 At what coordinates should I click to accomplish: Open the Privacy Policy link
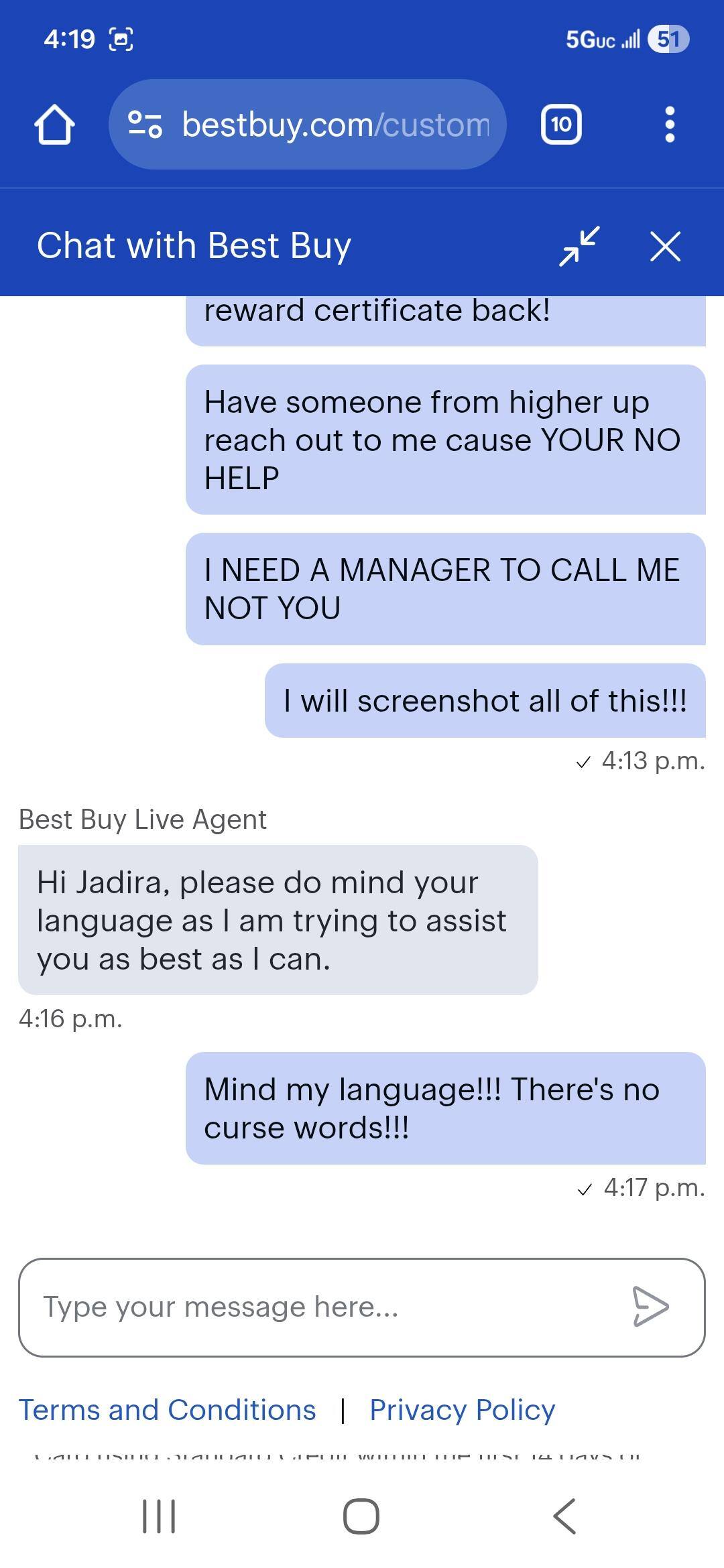(x=463, y=1410)
